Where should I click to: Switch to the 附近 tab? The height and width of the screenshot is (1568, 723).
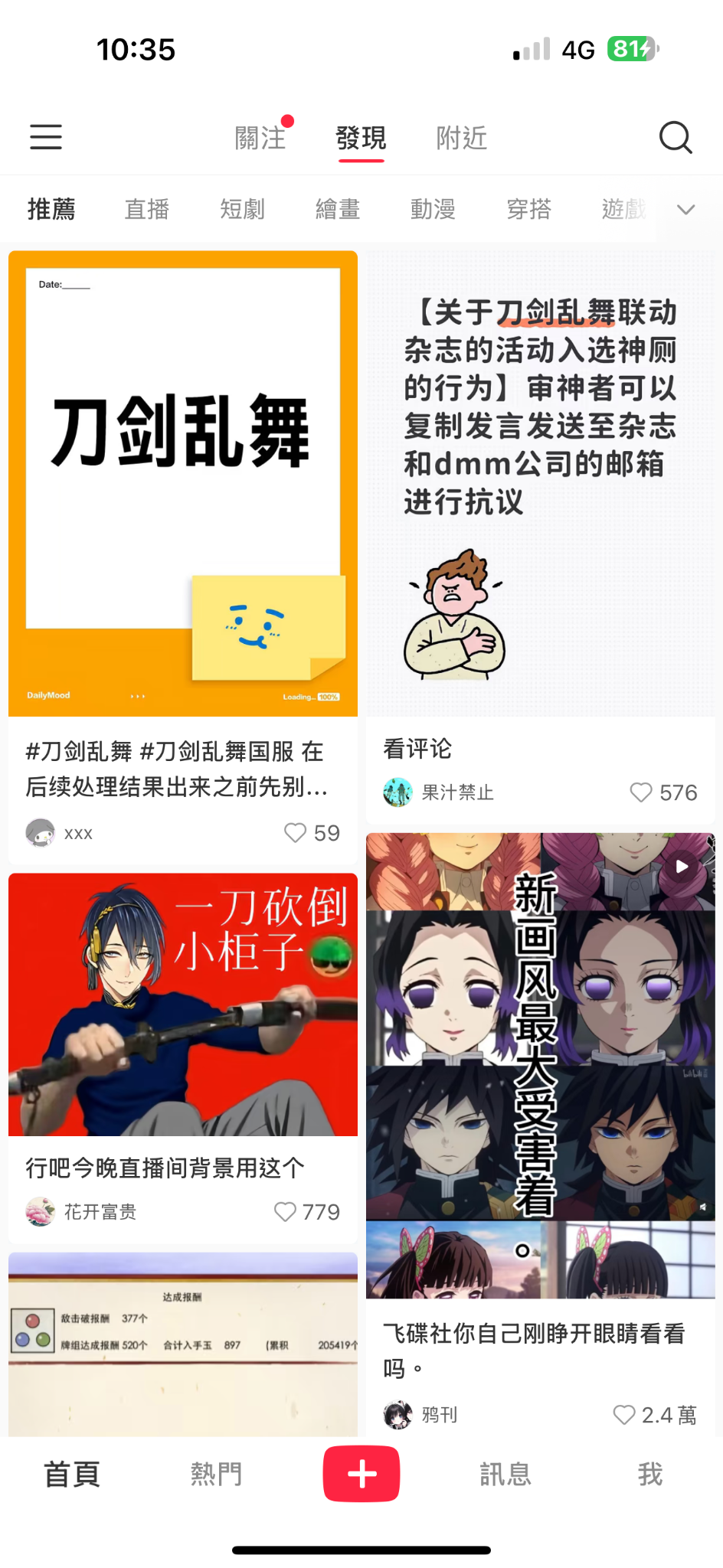pos(461,139)
